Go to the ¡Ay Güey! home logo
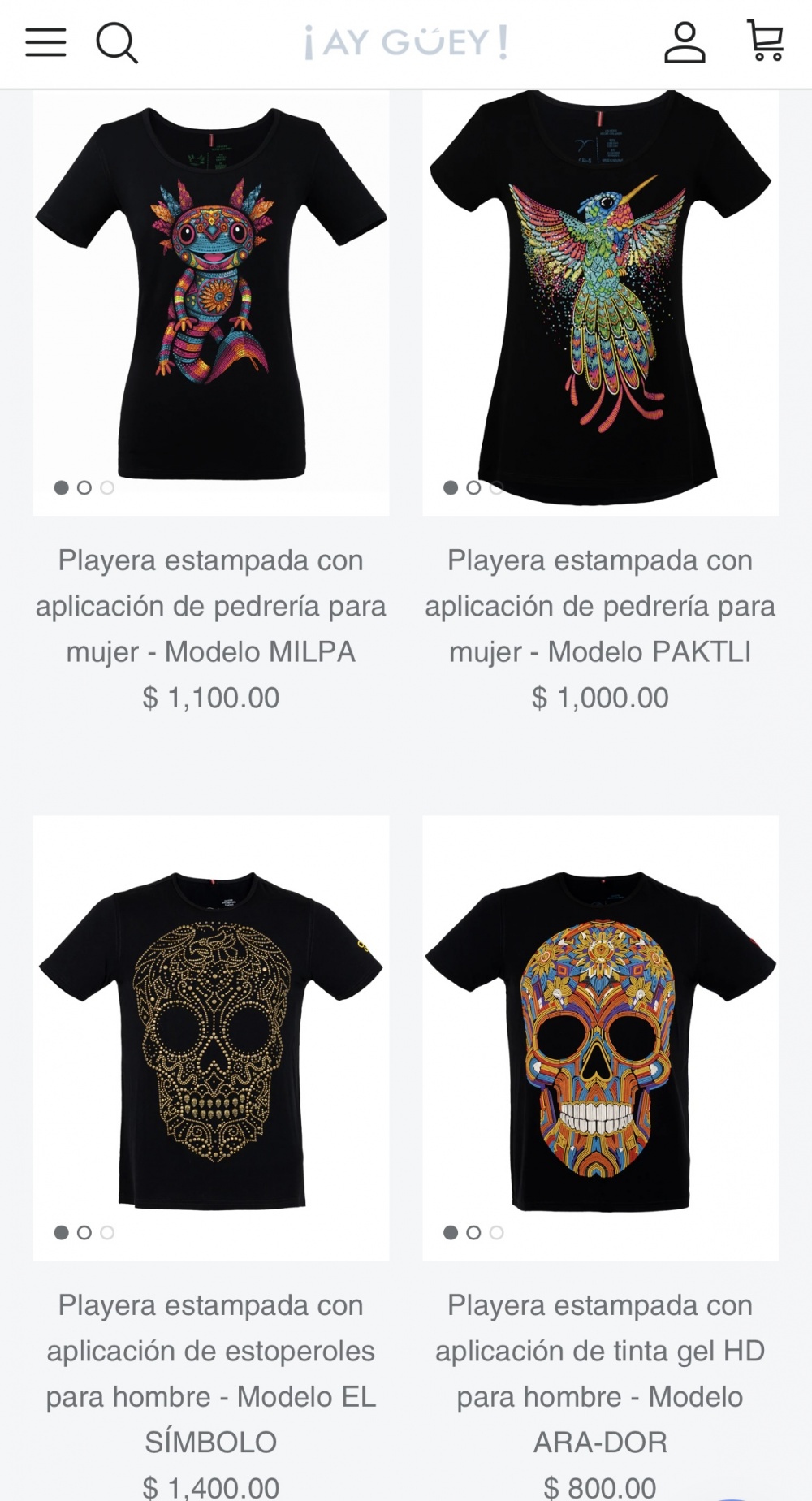Image resolution: width=812 pixels, height=1501 pixels. [406, 42]
